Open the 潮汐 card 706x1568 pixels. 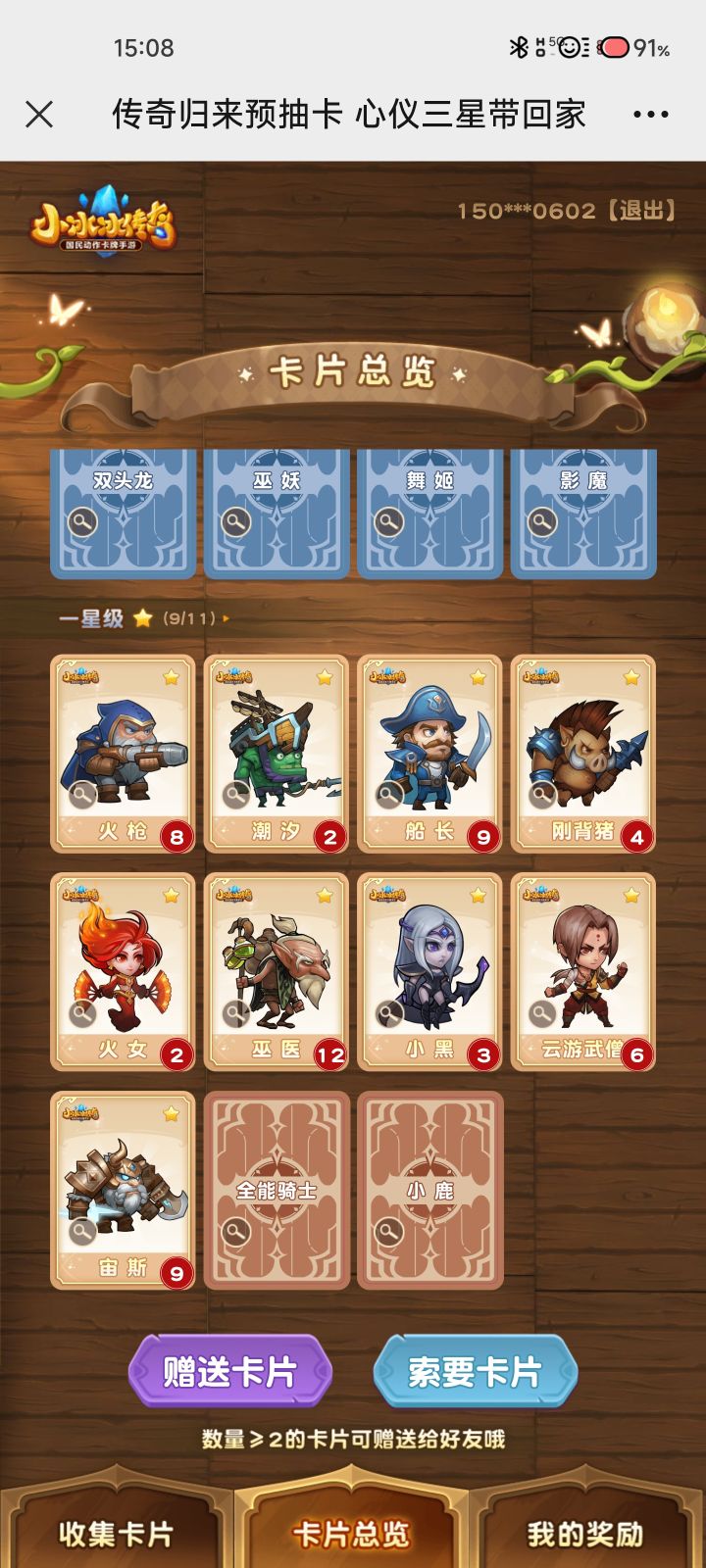point(277,754)
